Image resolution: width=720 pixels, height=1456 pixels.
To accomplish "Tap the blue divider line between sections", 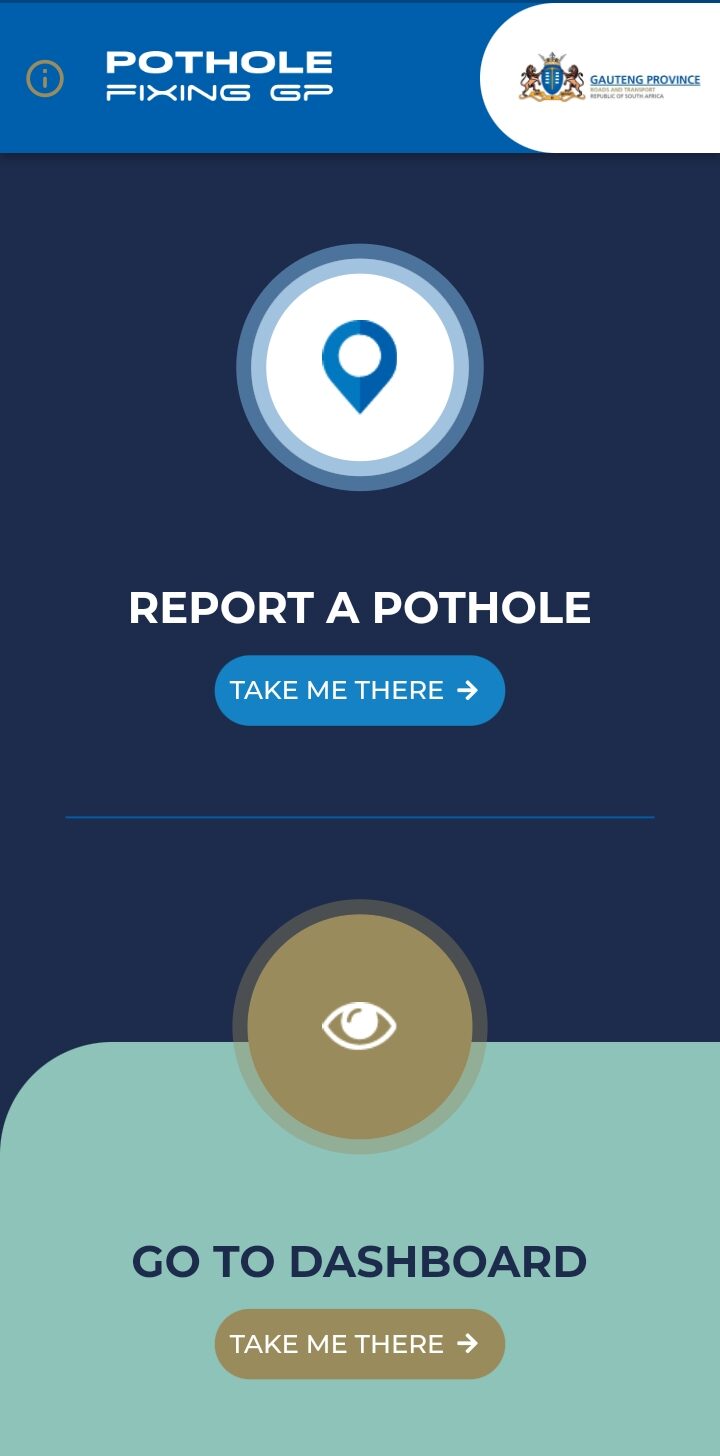I will pyautogui.click(x=360, y=817).
